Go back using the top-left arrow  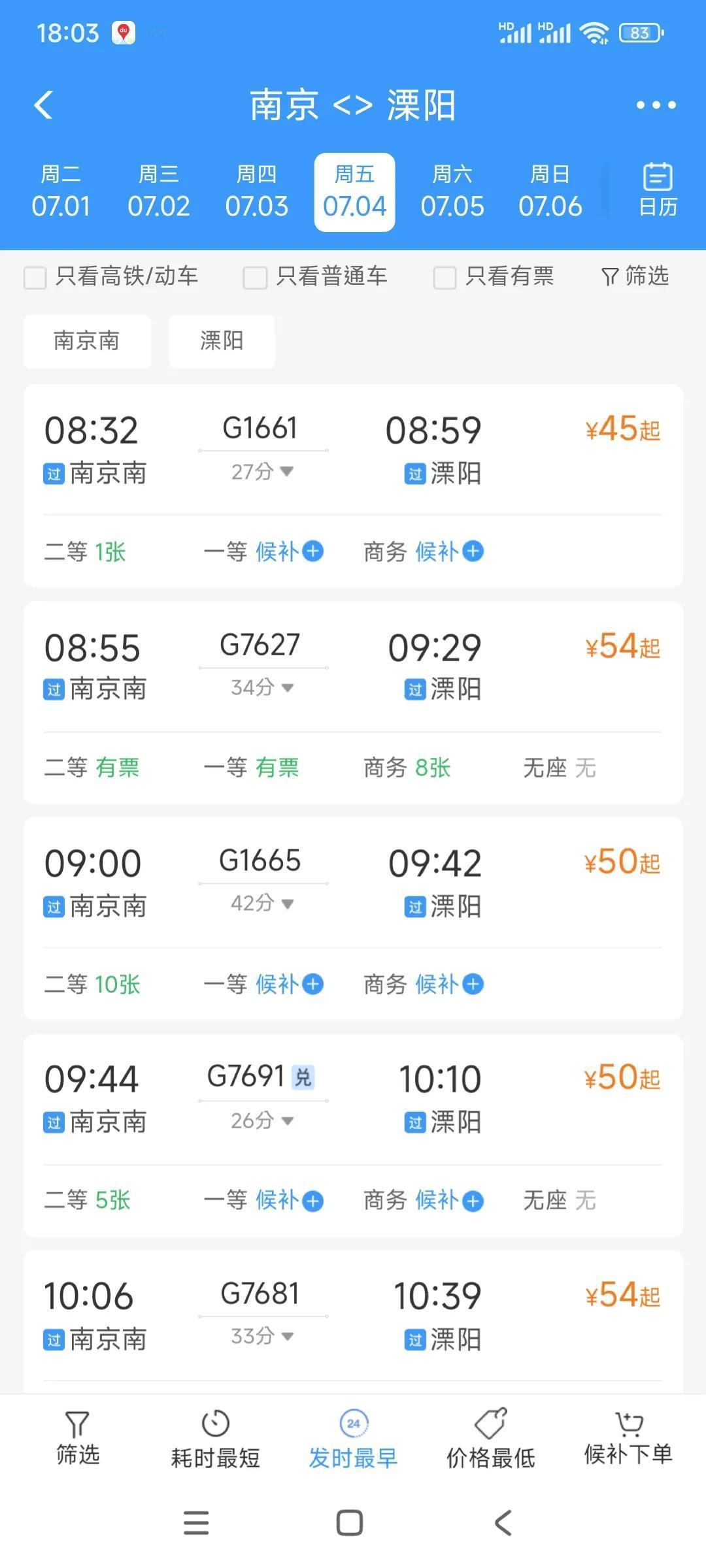[x=44, y=105]
